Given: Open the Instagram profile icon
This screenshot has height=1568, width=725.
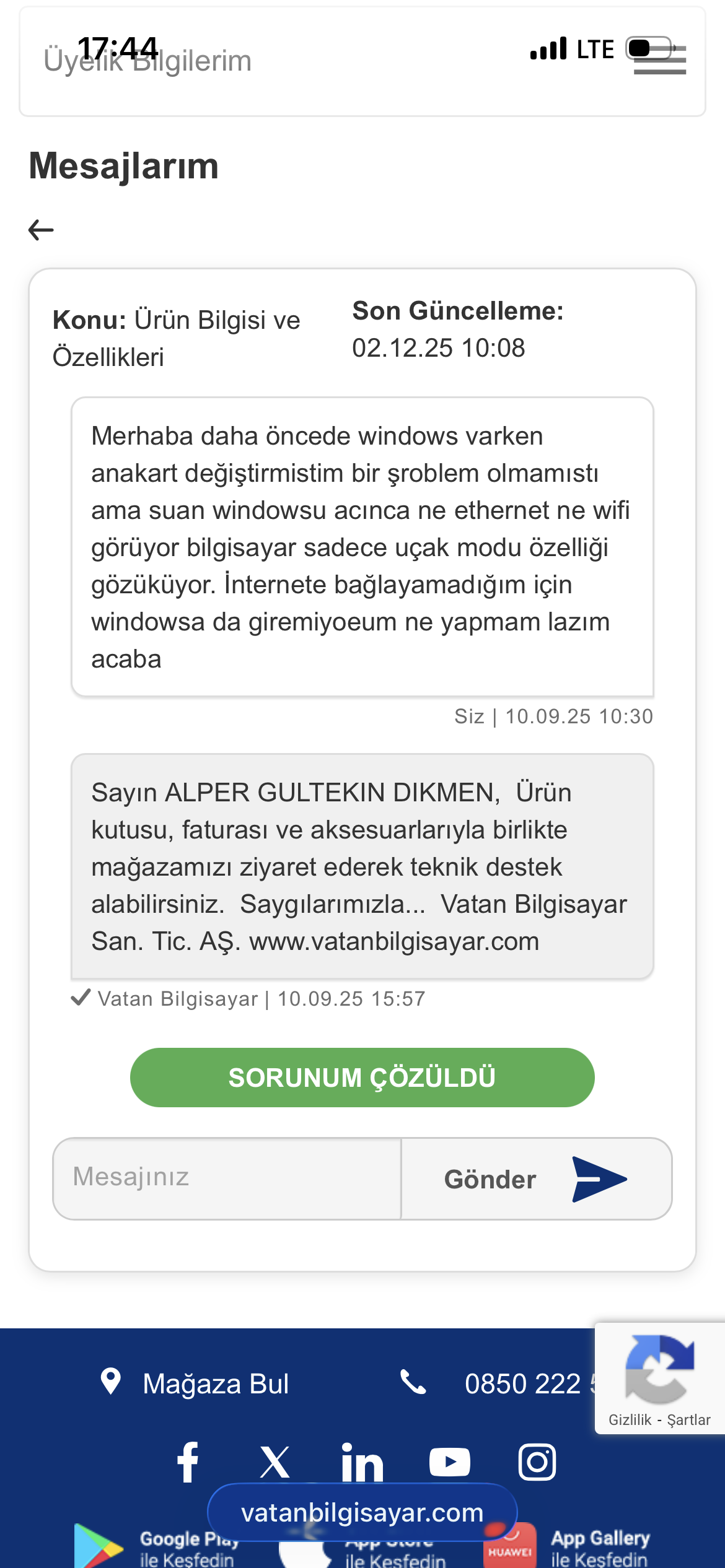Looking at the screenshot, I should (x=537, y=1462).
